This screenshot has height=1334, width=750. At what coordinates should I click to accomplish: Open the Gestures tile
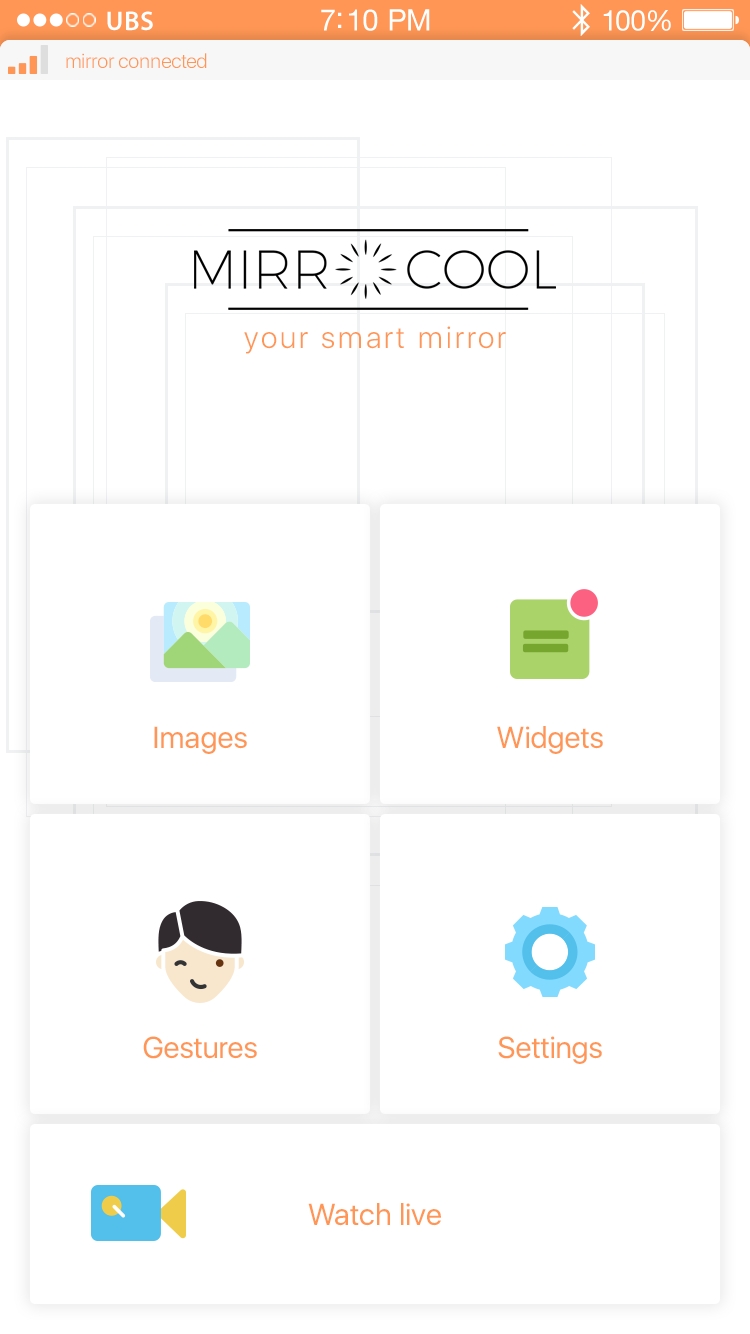coord(200,964)
